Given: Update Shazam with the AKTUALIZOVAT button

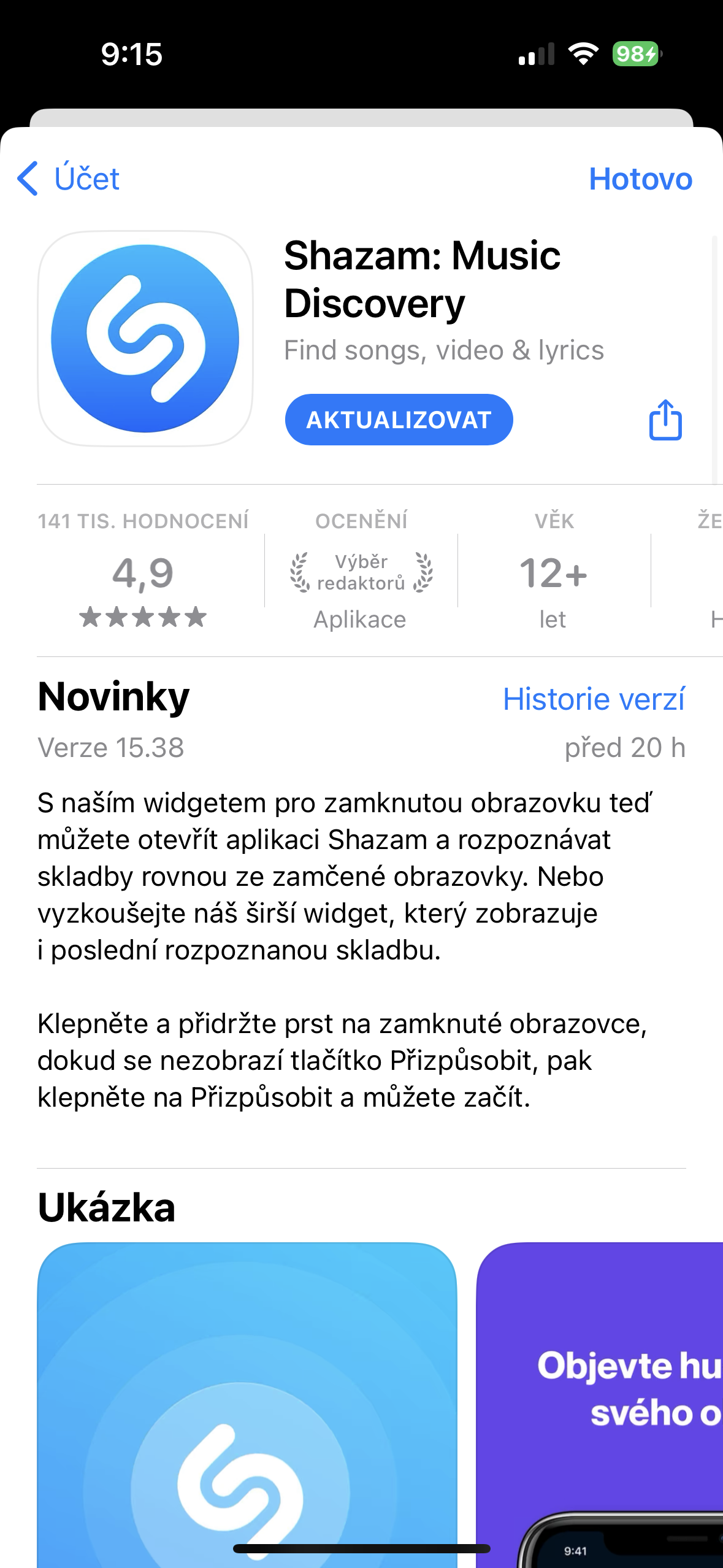Looking at the screenshot, I should (x=398, y=420).
